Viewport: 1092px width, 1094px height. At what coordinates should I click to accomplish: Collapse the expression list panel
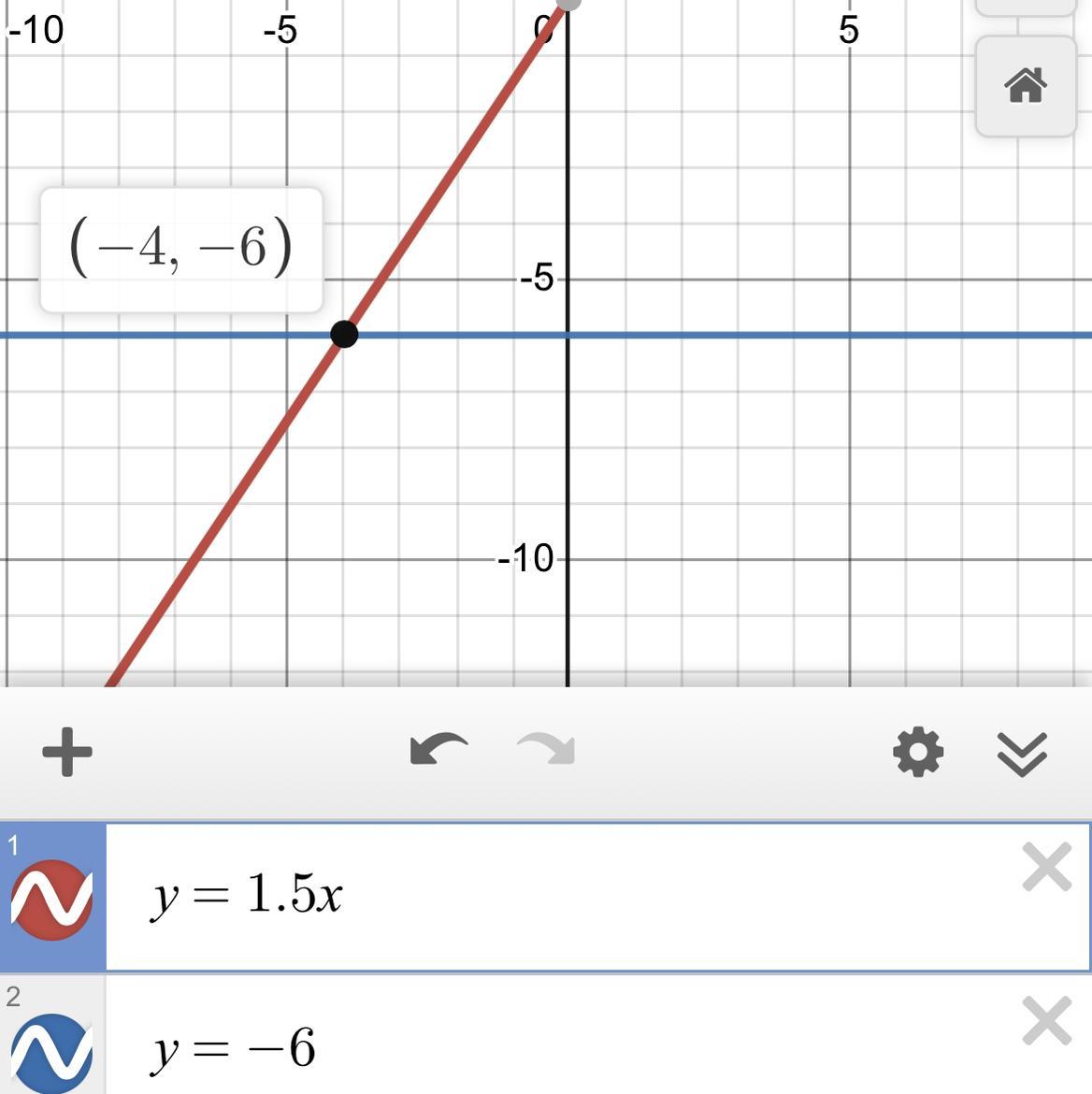1022,754
